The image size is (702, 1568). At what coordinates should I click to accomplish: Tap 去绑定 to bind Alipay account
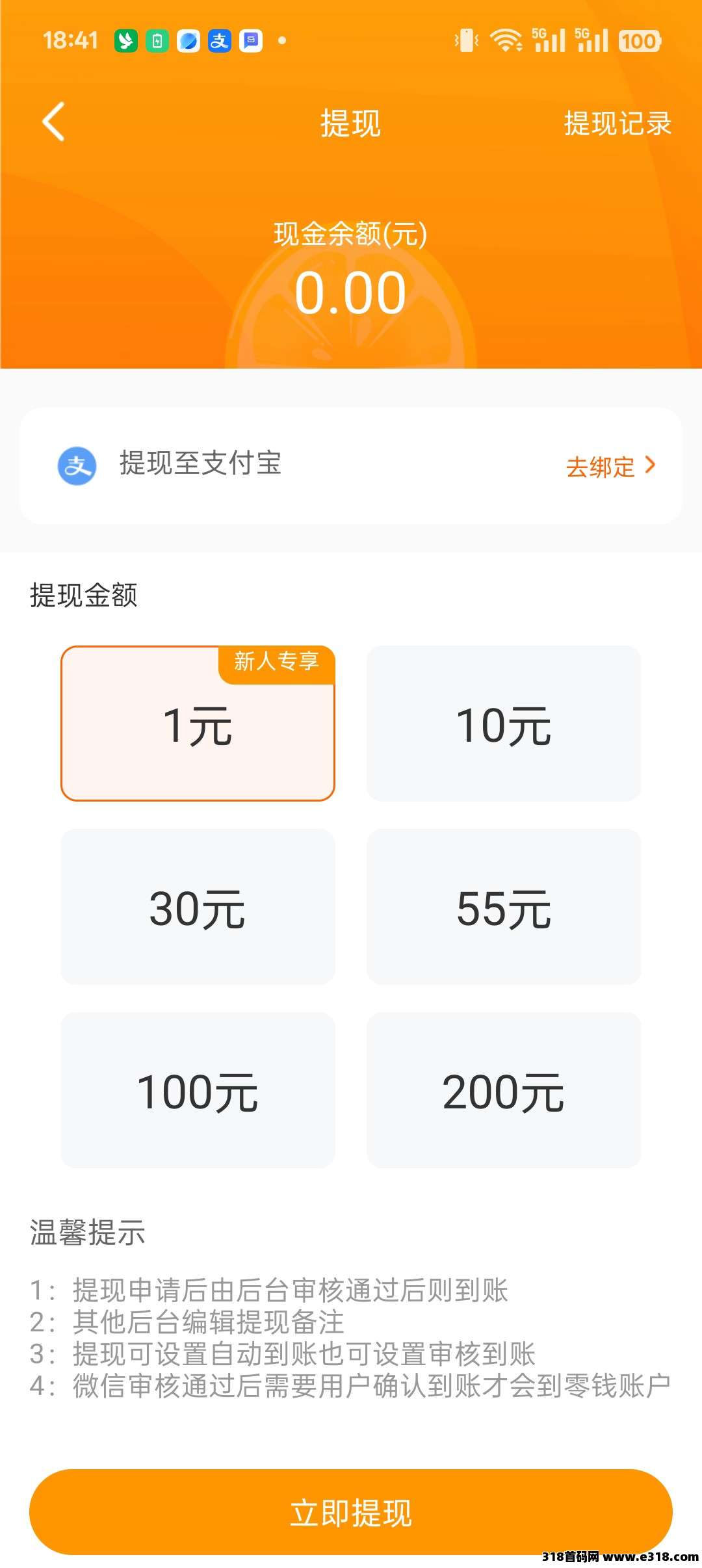click(610, 466)
